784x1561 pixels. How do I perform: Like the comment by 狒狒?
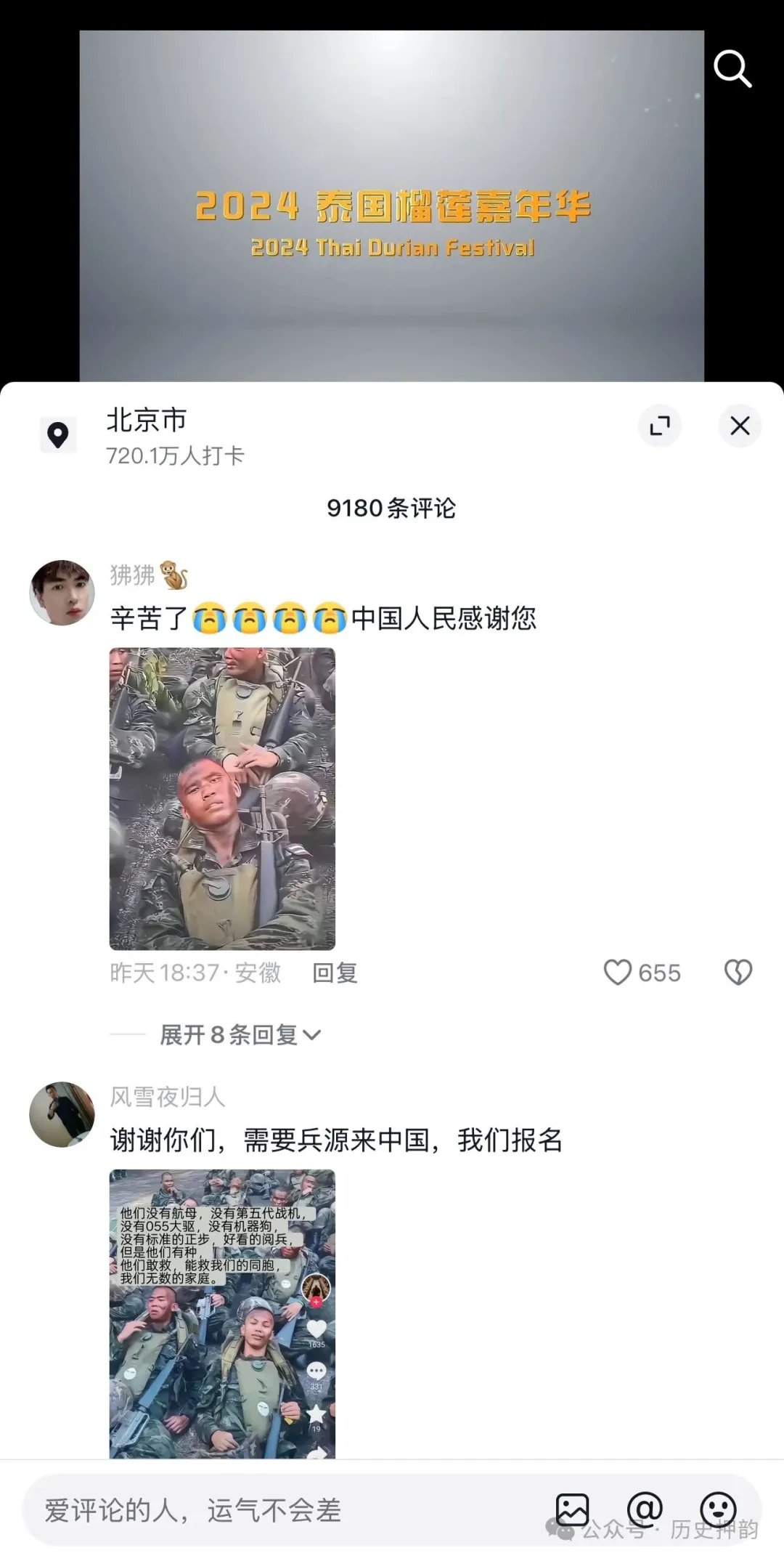618,972
